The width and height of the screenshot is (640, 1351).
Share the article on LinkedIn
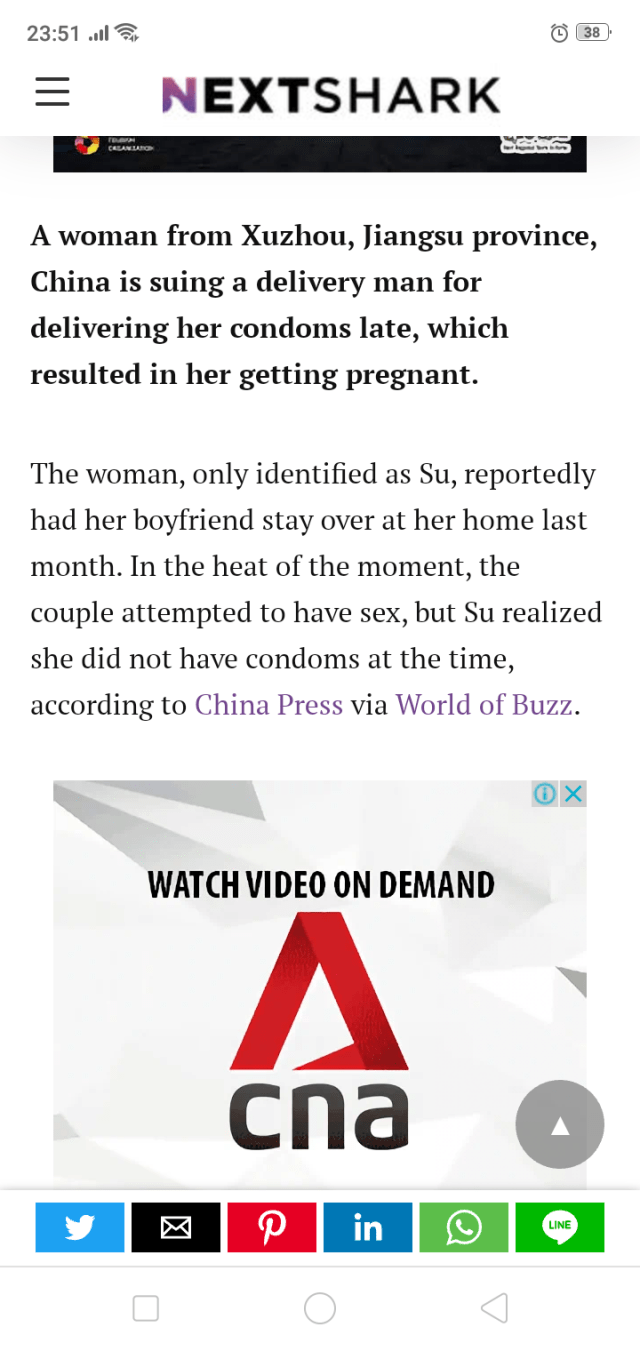click(368, 1227)
